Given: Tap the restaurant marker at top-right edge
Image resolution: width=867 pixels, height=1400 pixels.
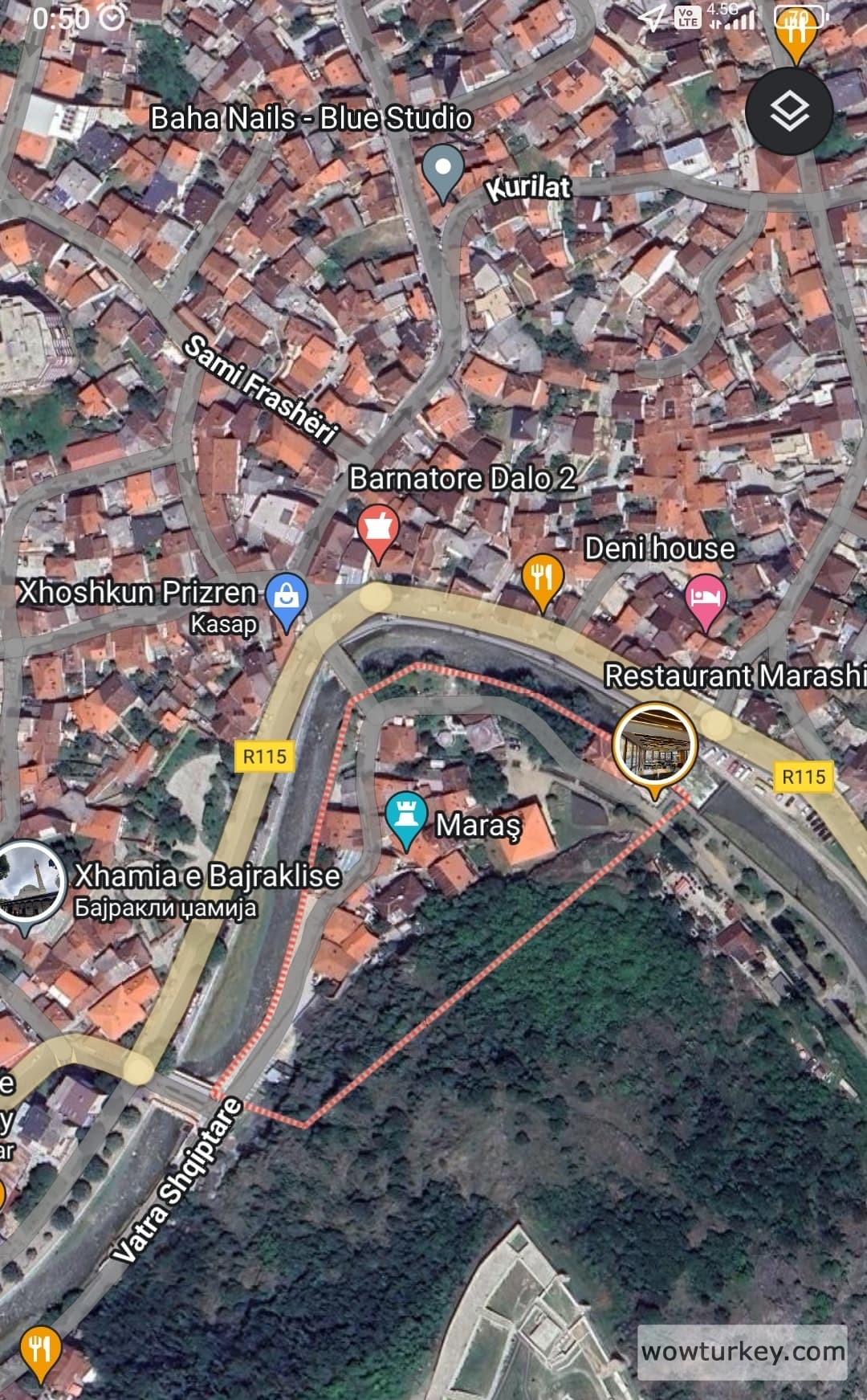Looking at the screenshot, I should point(796,32).
